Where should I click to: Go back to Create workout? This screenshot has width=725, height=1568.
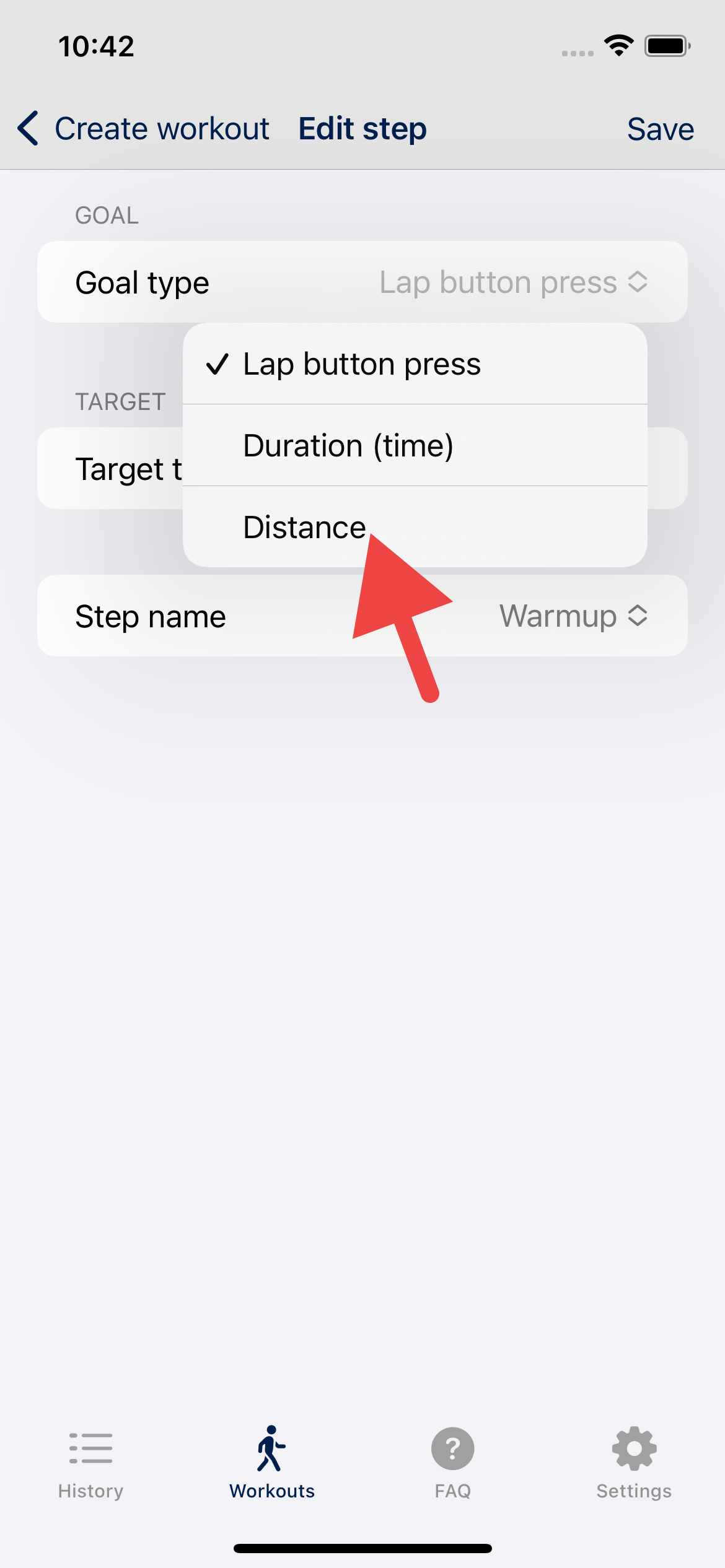[x=143, y=129]
